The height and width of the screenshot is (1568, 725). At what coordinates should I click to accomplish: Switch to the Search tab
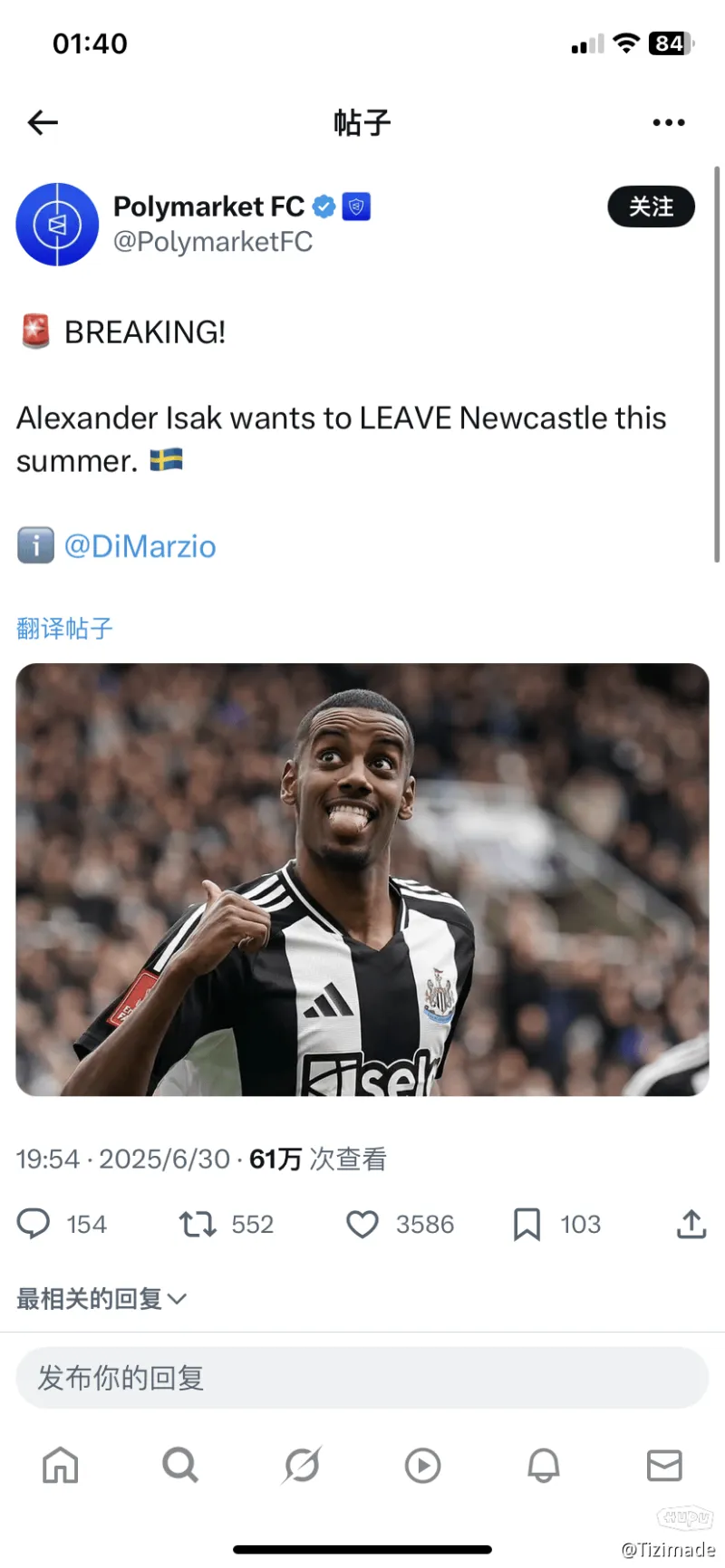[180, 1465]
